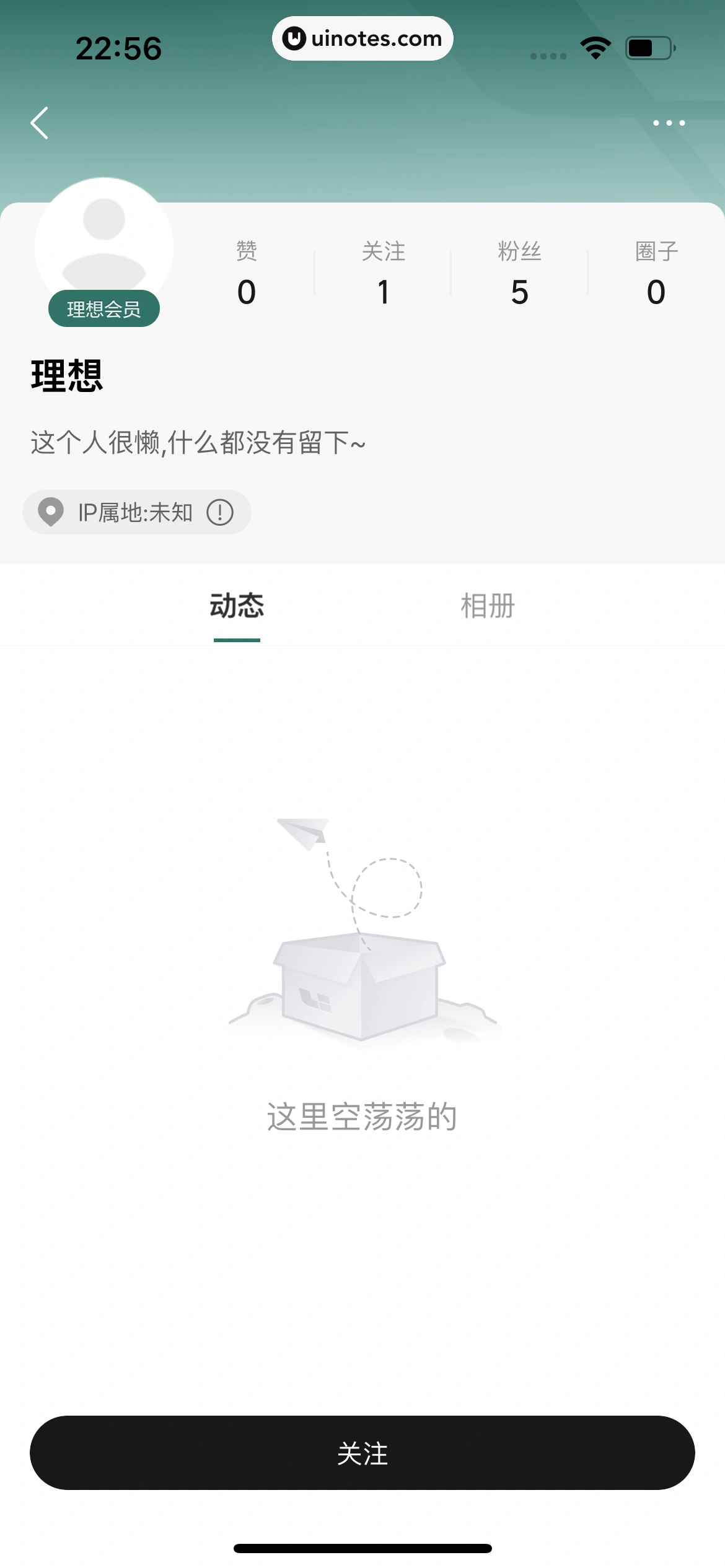Screen dimensions: 725x1568
Task: Select the 动态 tab
Action: pyautogui.click(x=237, y=606)
